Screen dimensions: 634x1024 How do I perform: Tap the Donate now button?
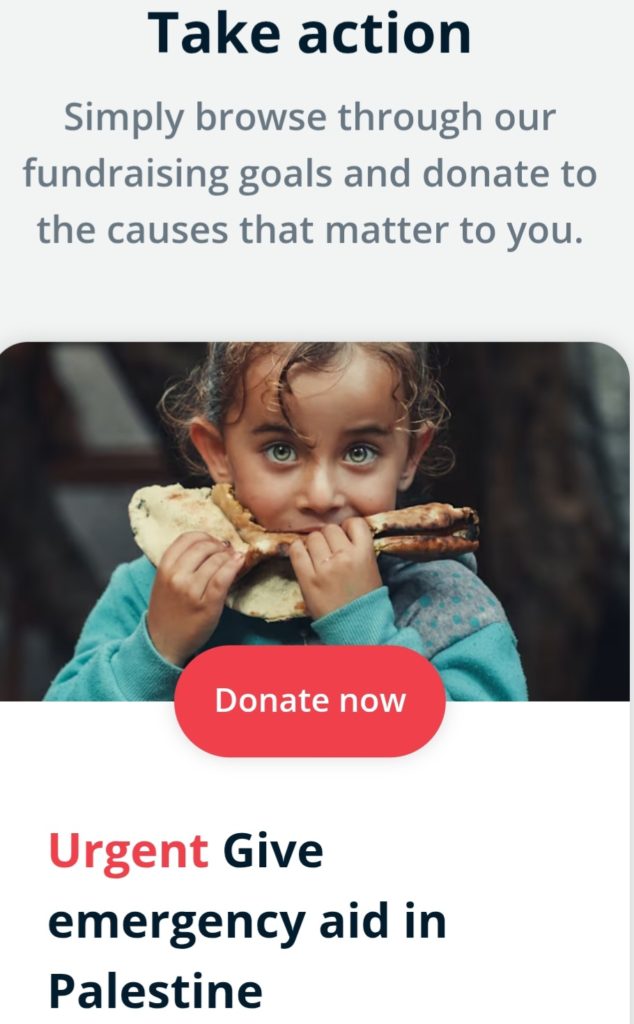tap(310, 701)
